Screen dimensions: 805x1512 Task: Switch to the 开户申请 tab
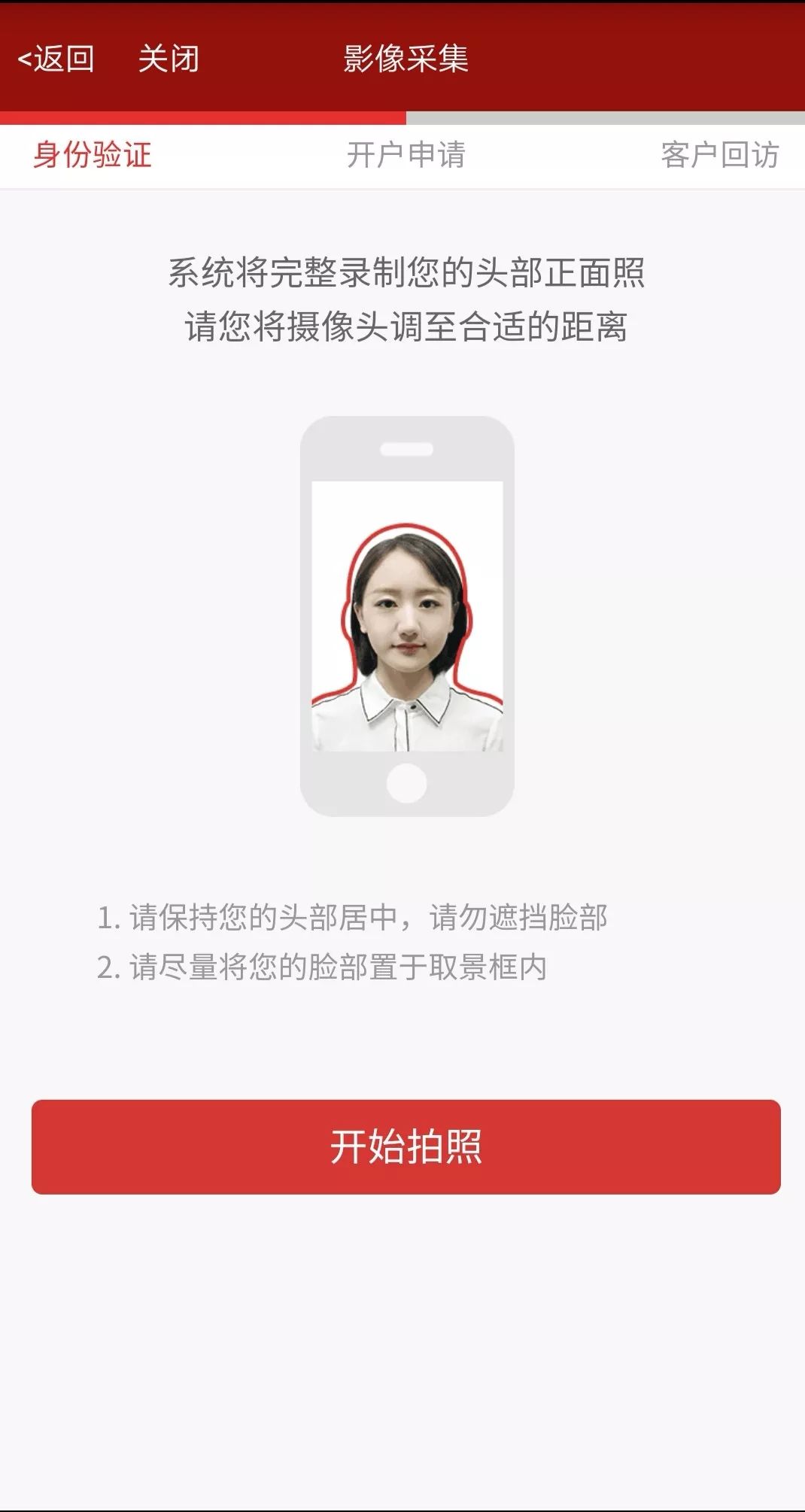407,155
